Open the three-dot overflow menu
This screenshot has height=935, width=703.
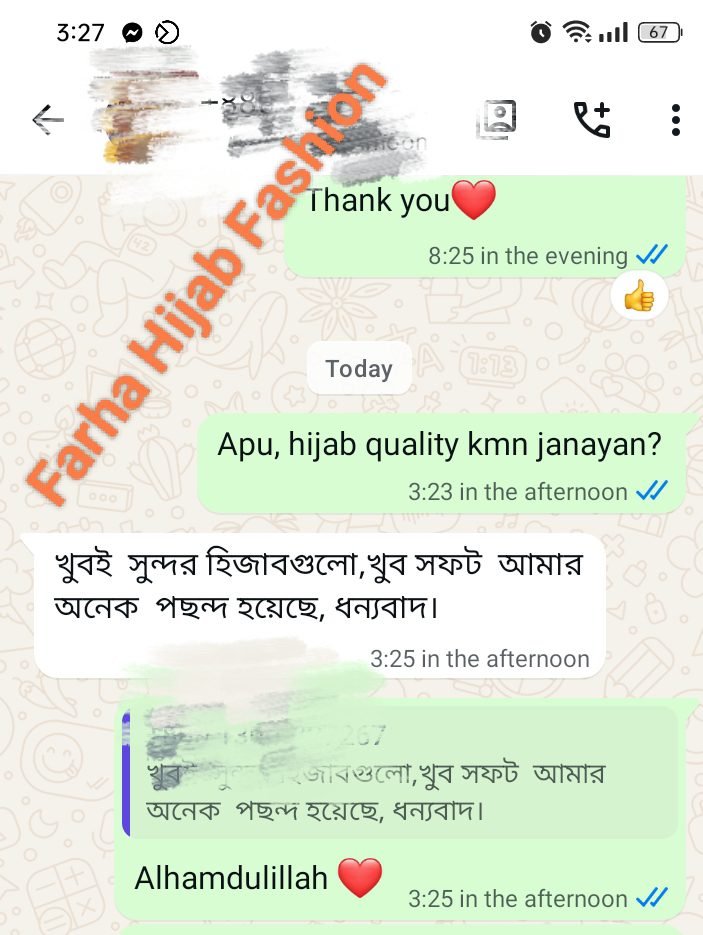coord(676,119)
